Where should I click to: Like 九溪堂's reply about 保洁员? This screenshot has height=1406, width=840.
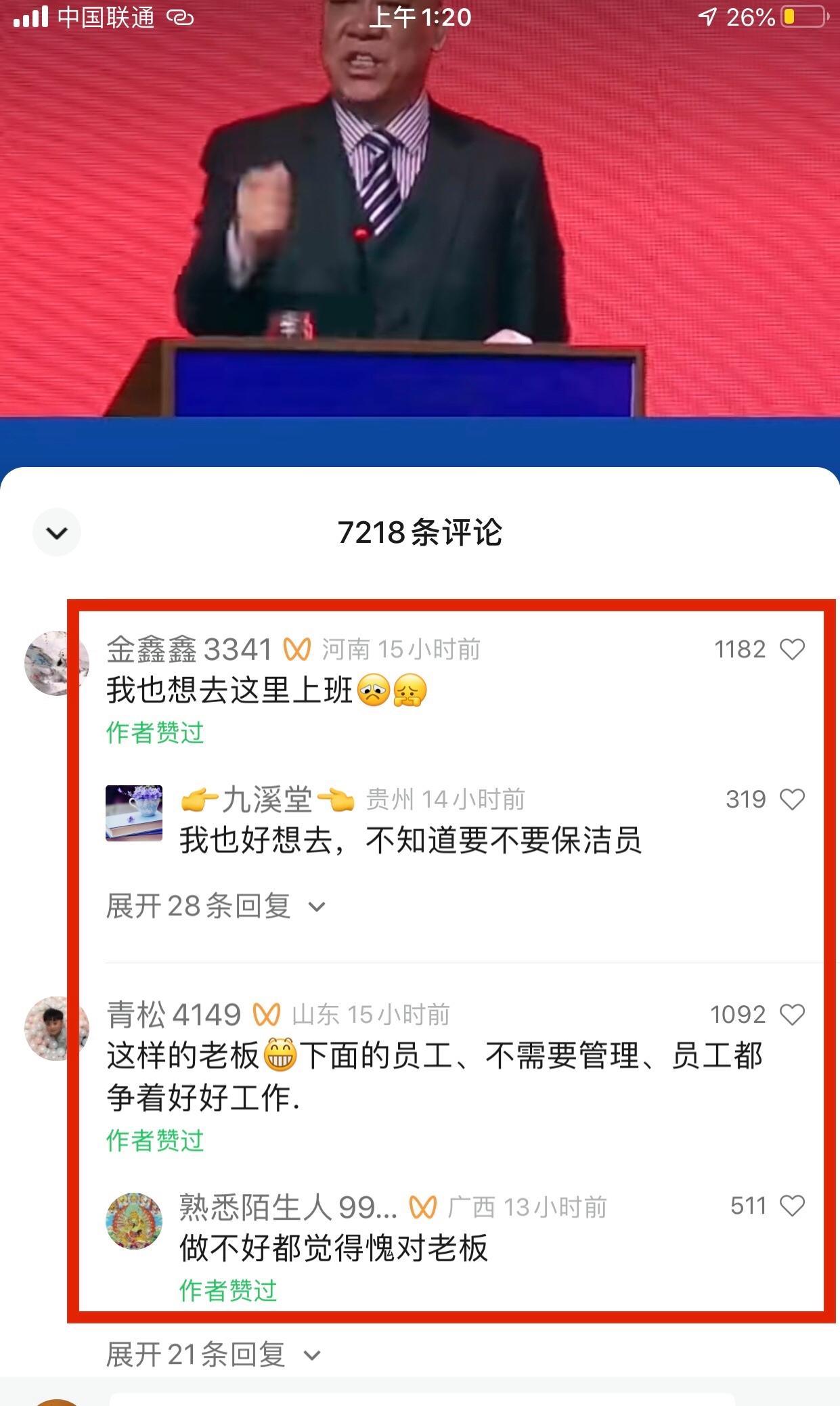792,799
